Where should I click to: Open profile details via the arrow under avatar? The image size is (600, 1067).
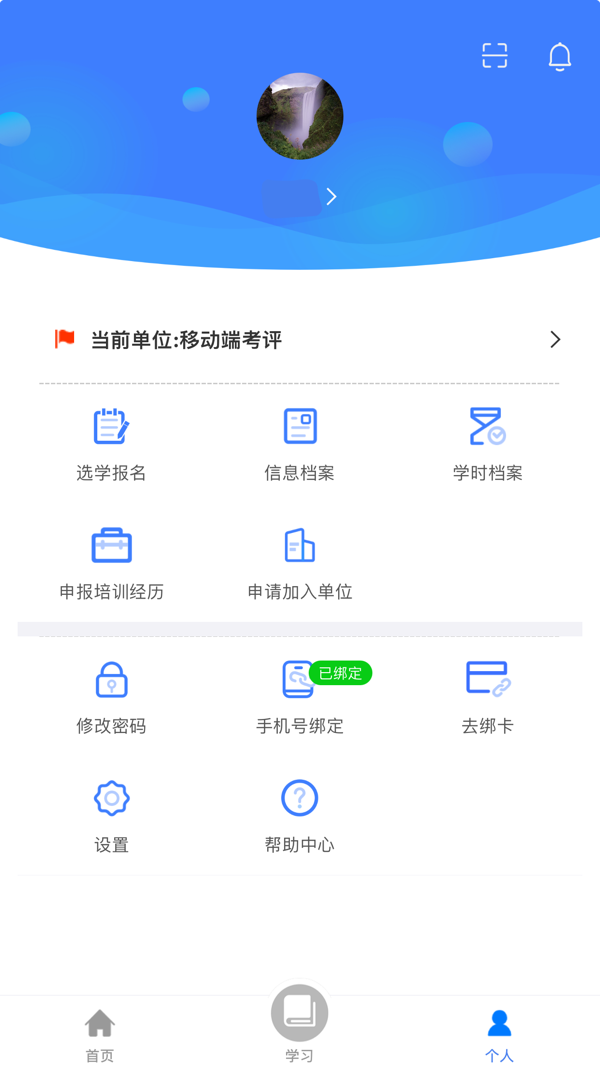point(331,197)
